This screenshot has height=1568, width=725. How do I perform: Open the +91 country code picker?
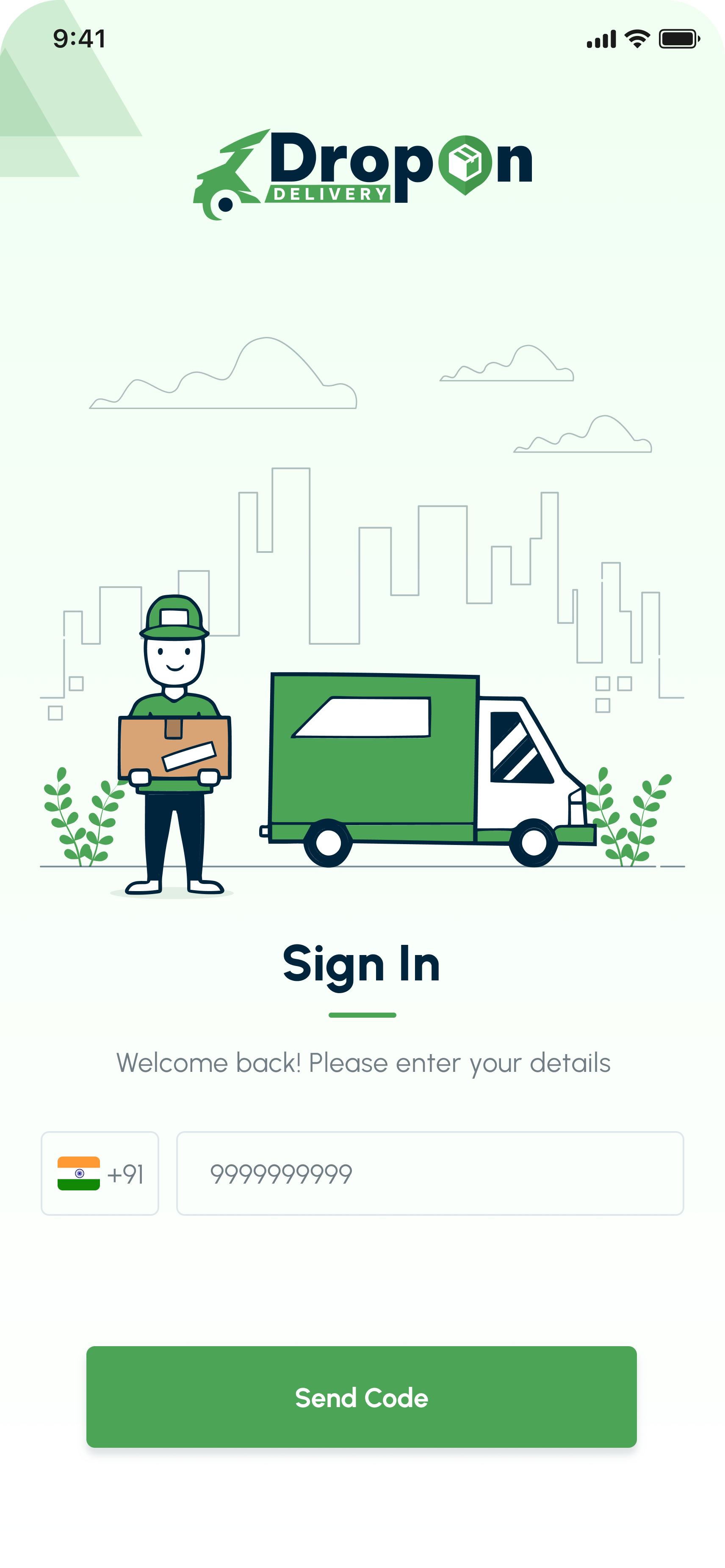[x=100, y=1173]
